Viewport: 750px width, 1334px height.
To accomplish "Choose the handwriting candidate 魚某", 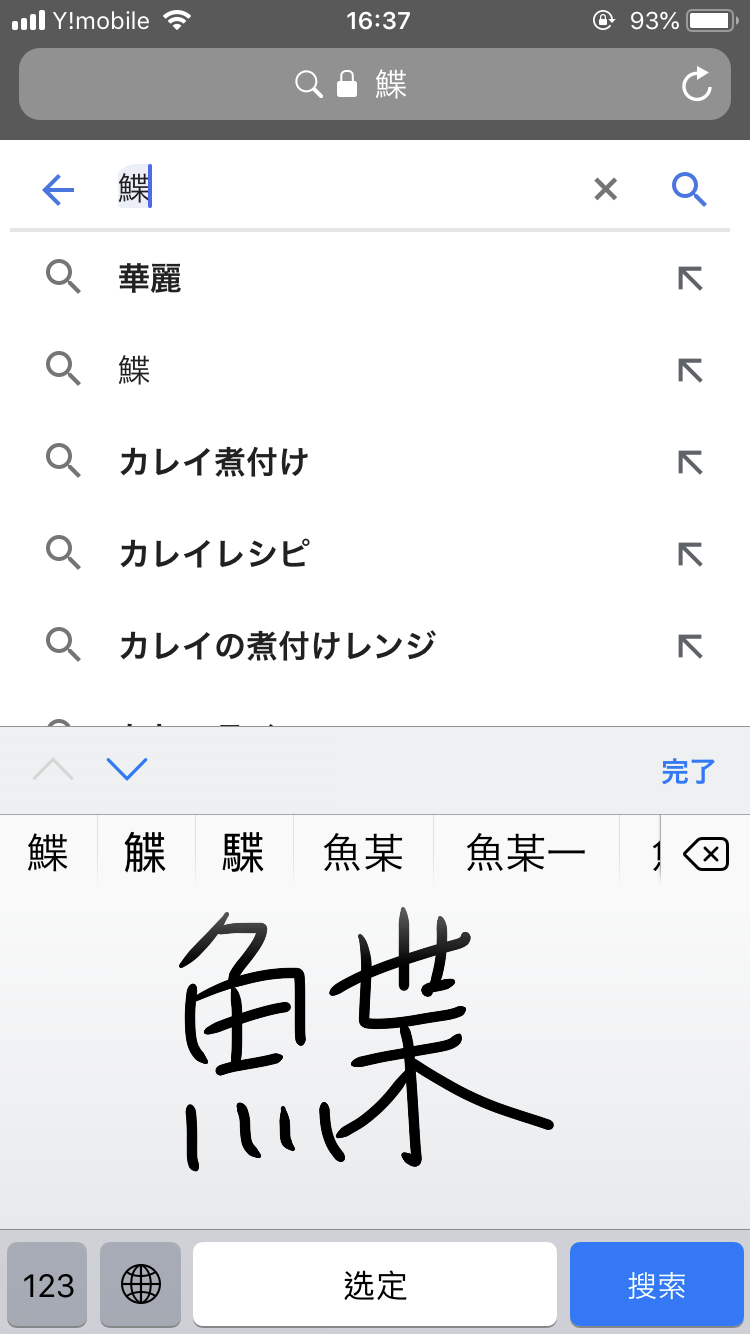I will tap(363, 854).
